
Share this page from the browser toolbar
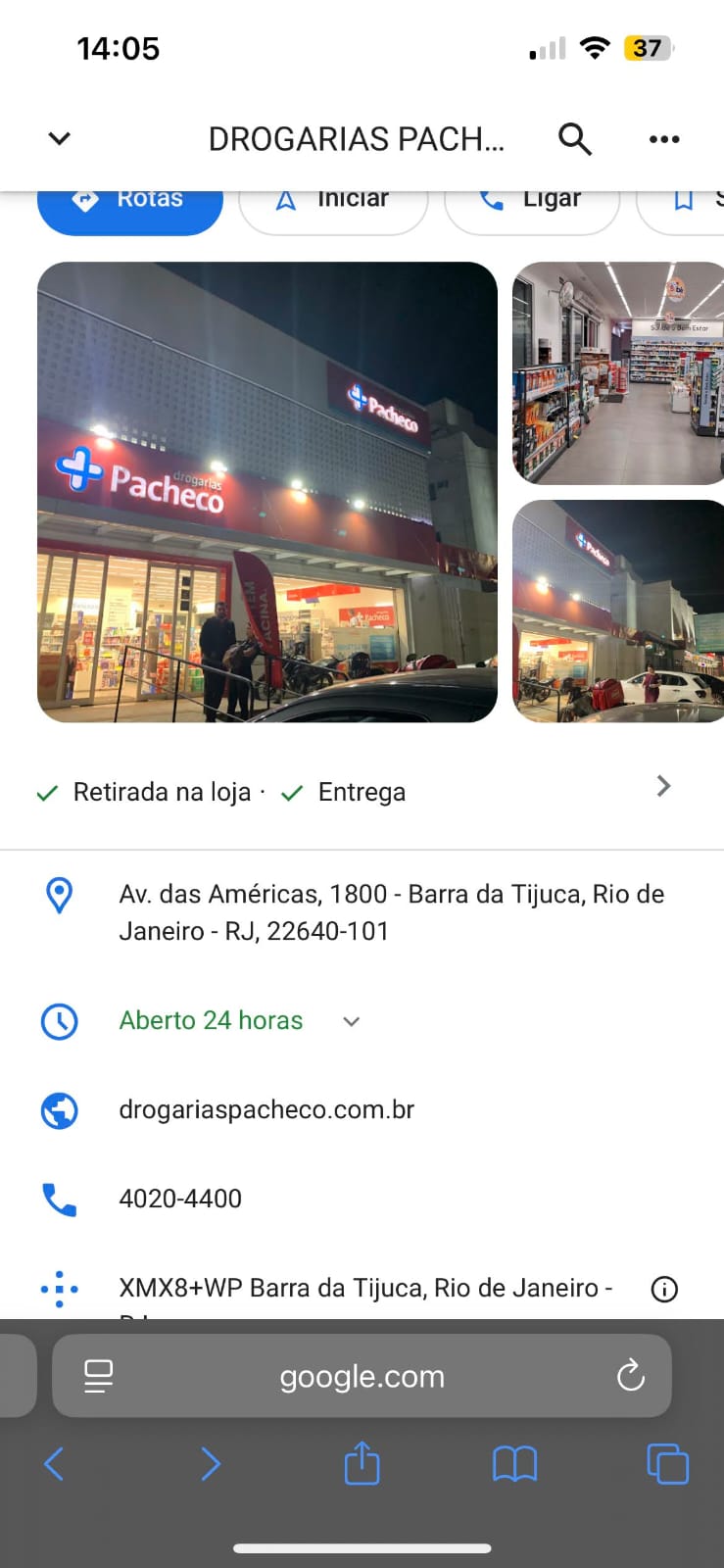(x=362, y=1464)
